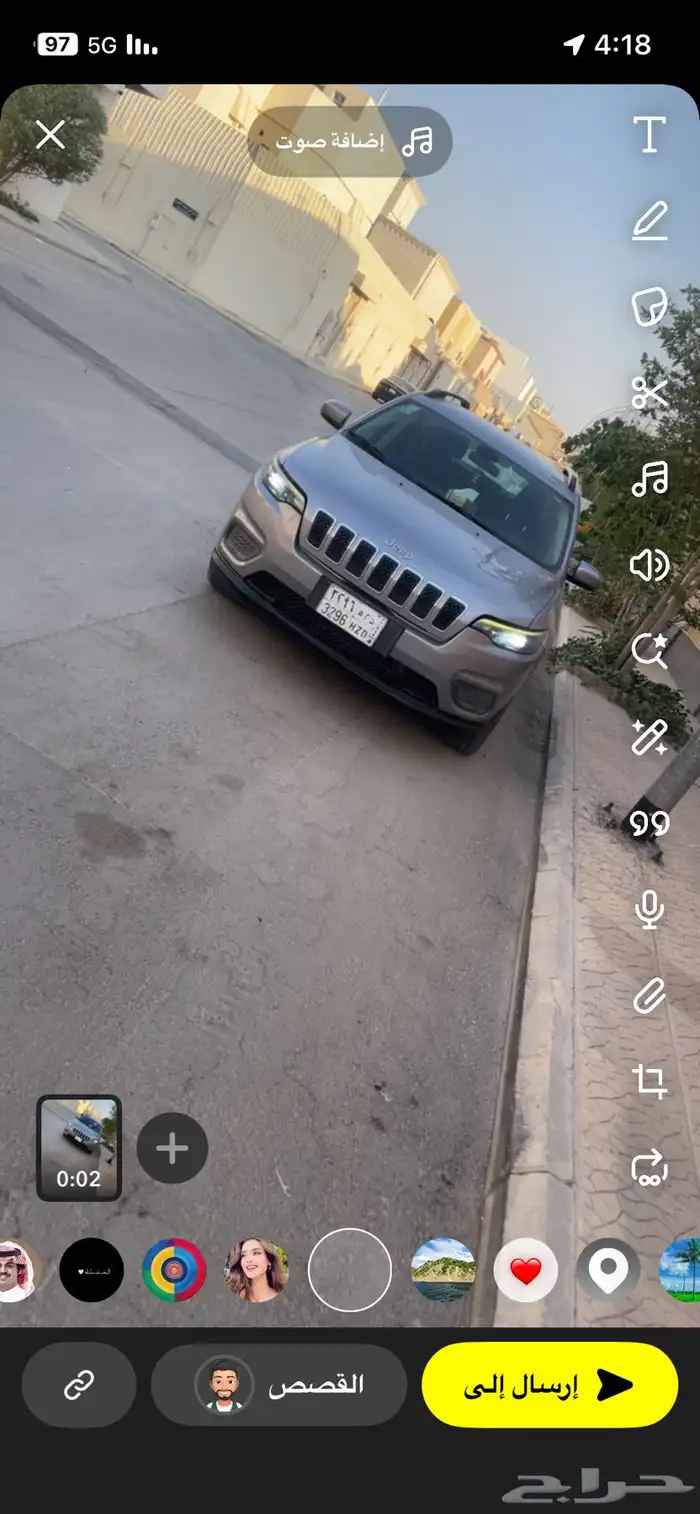The width and height of the screenshot is (700, 1514).
Task: Apply the red heart filter
Action: [x=526, y=1270]
